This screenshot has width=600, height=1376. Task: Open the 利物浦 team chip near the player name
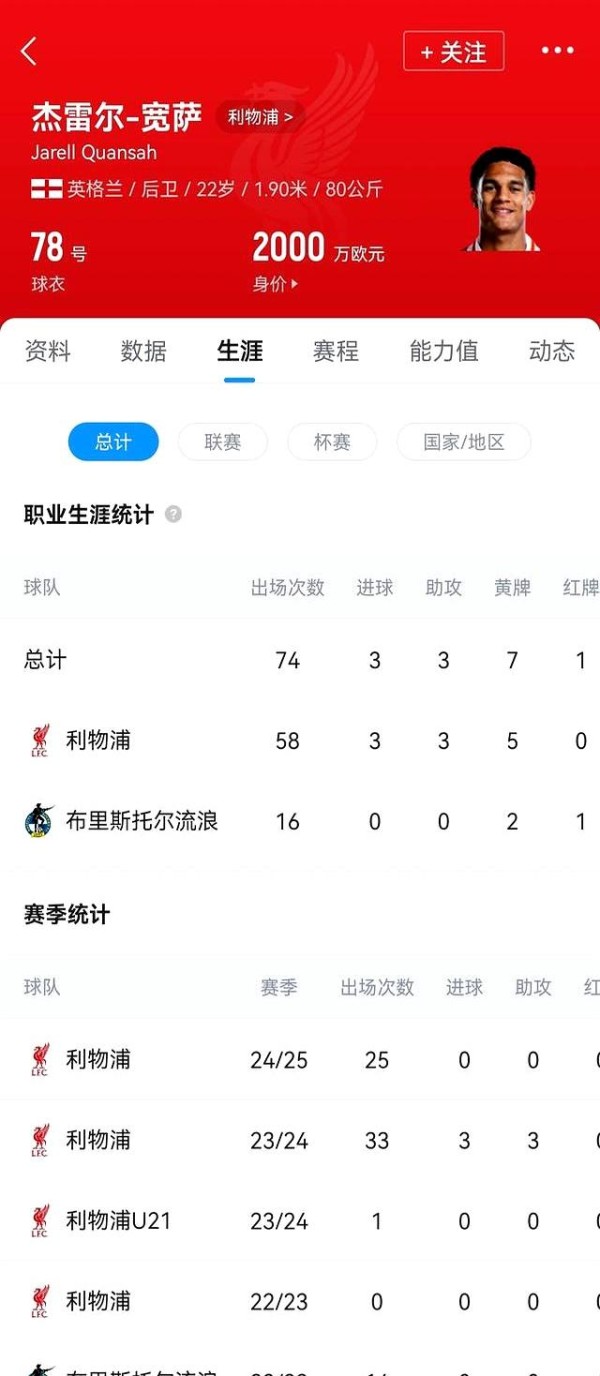click(x=260, y=117)
